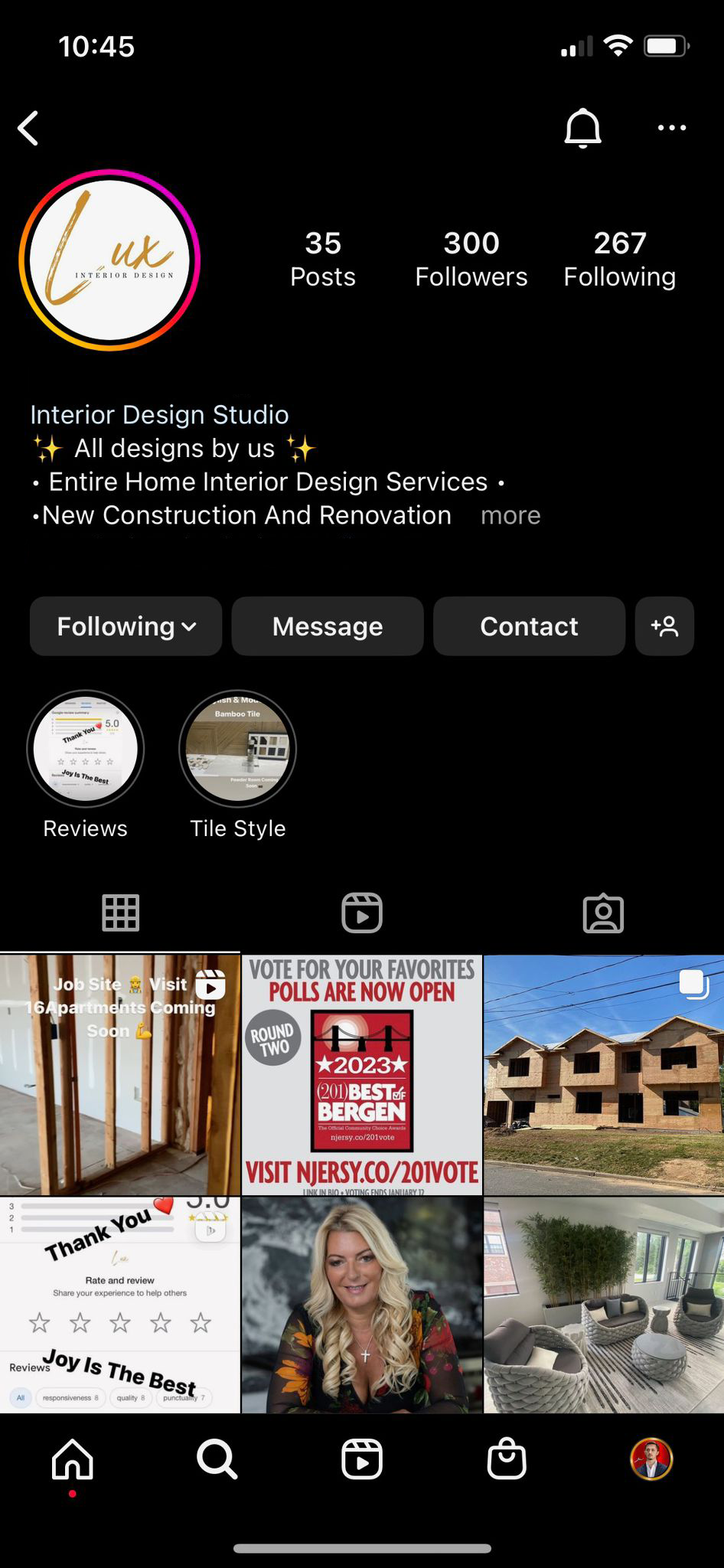The image size is (724, 1568).
Task: Switch to the tagged photos tab
Action: pyautogui.click(x=603, y=913)
